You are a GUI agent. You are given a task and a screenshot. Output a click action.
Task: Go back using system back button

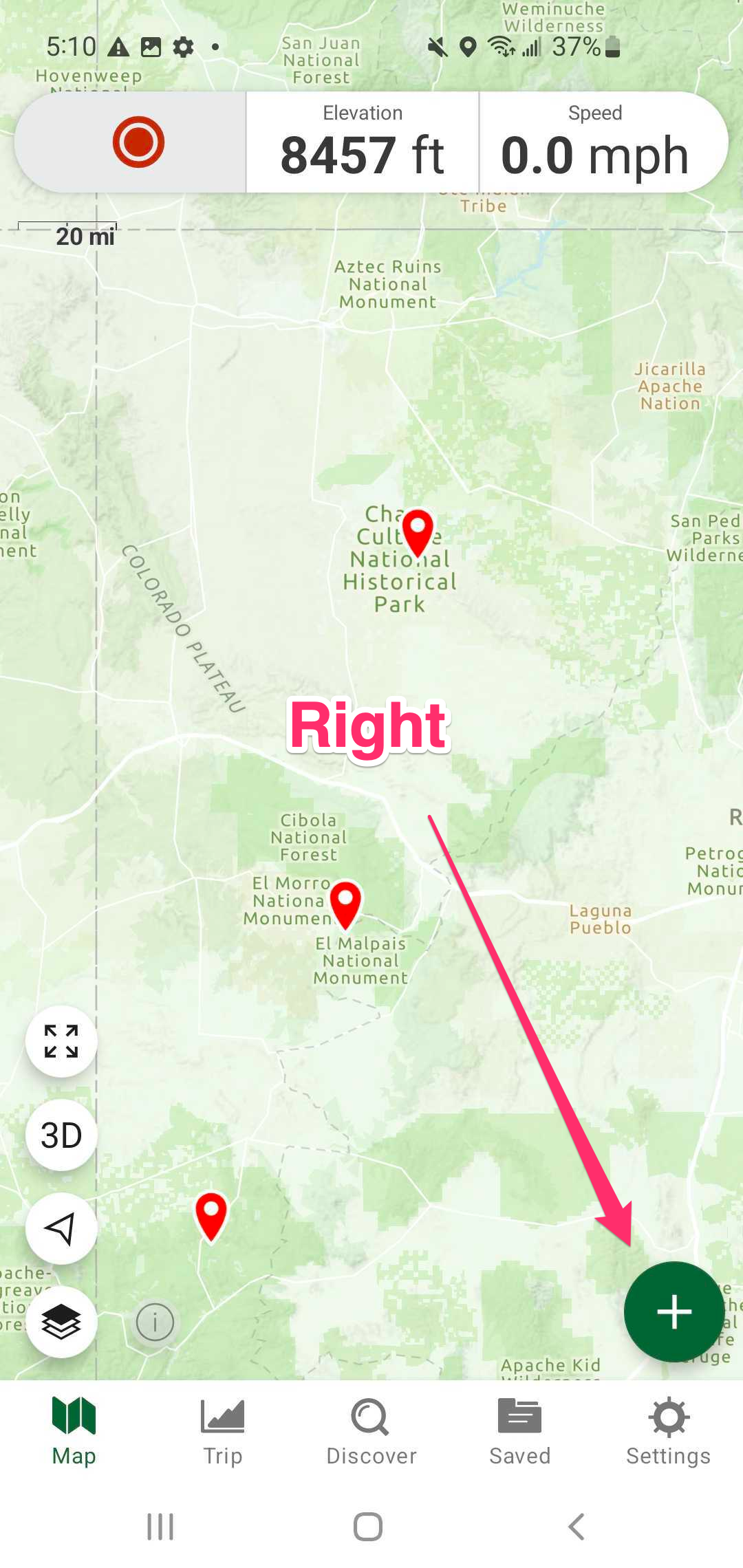pos(577,1527)
